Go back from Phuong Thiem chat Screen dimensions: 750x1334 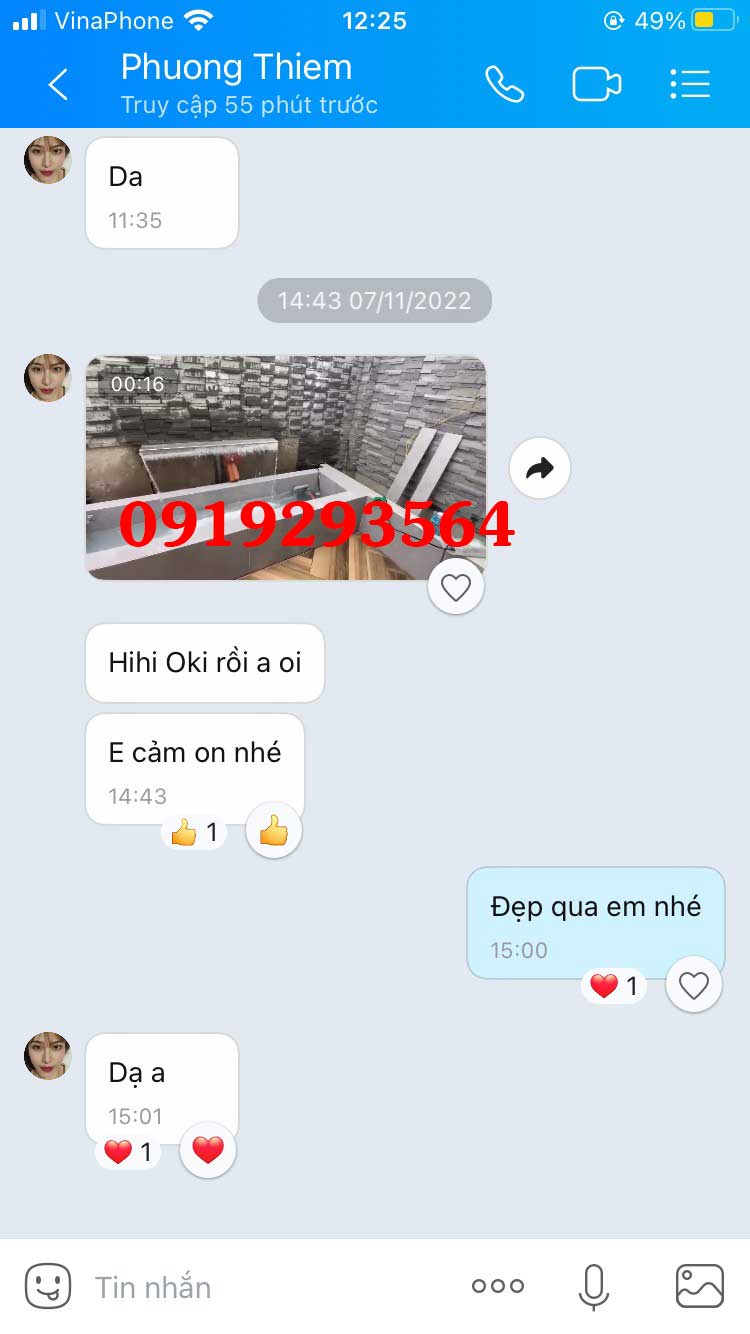coord(58,85)
